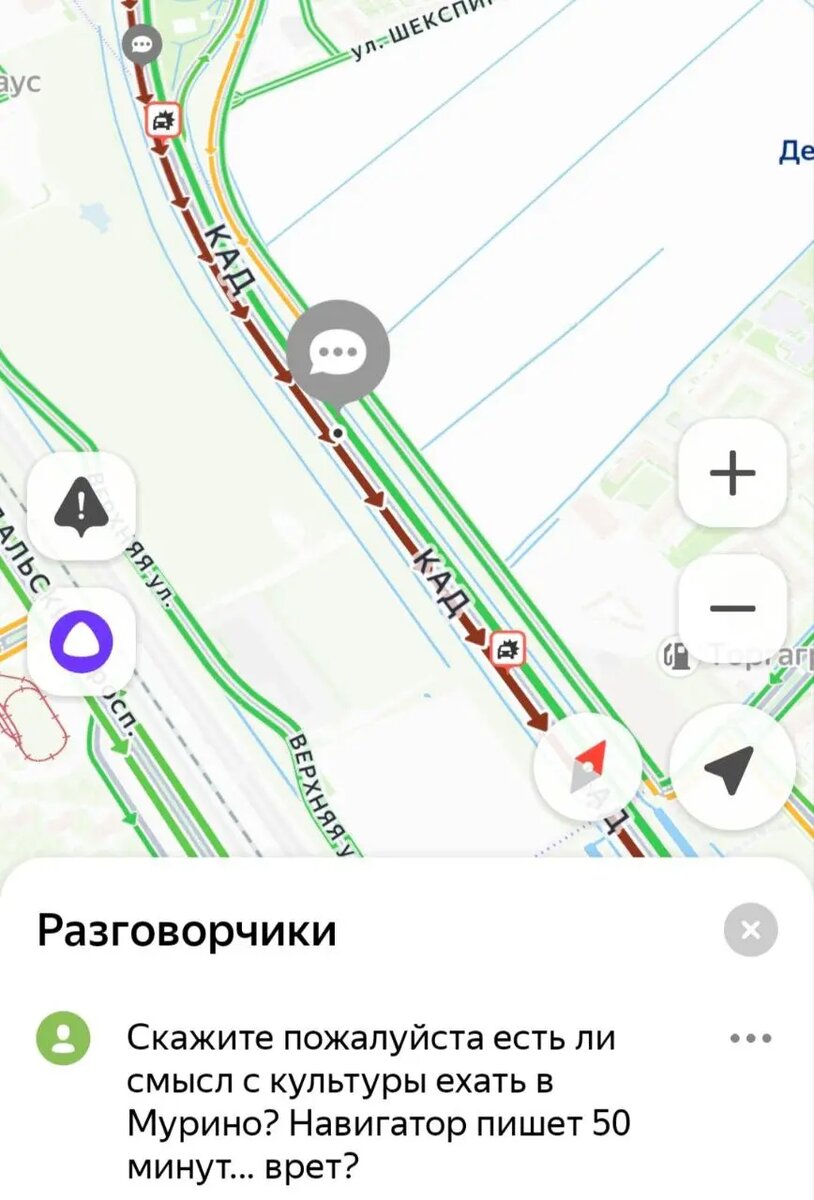814x1200 pixels.
Task: Tap the large chat bubble marker on КАД
Action: click(338, 352)
